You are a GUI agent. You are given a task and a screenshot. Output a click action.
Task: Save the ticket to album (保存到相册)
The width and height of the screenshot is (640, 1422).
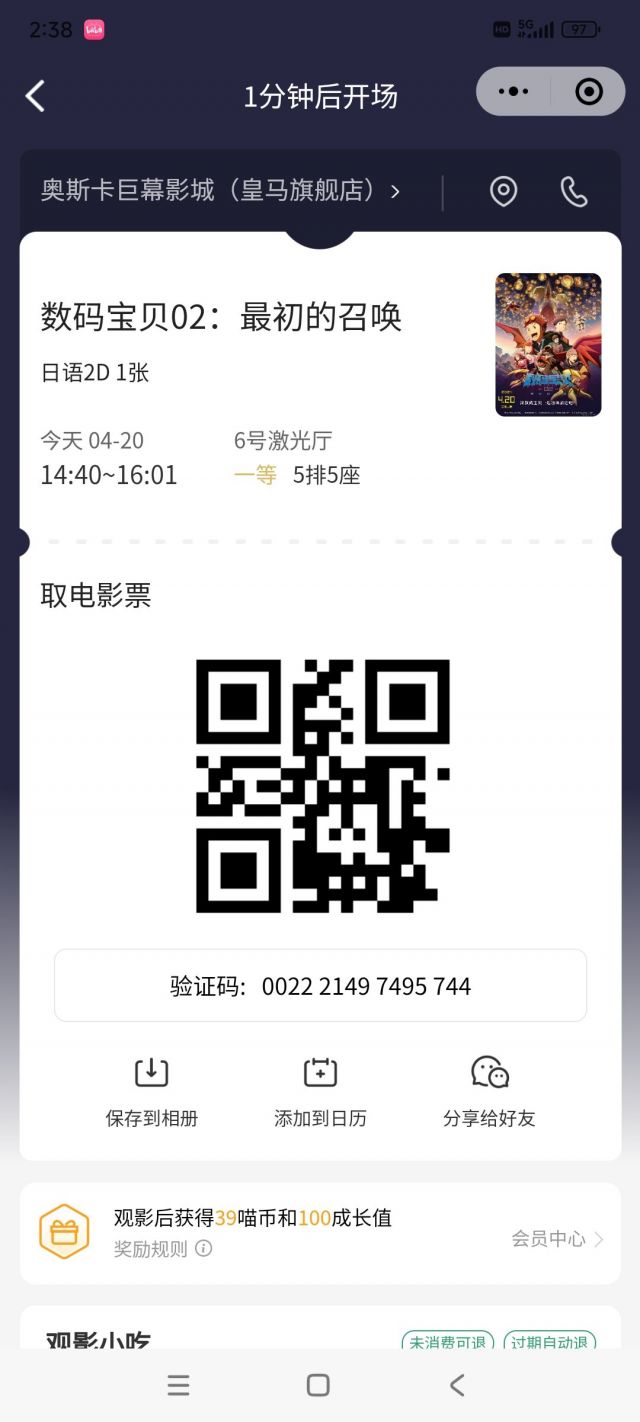point(152,1091)
